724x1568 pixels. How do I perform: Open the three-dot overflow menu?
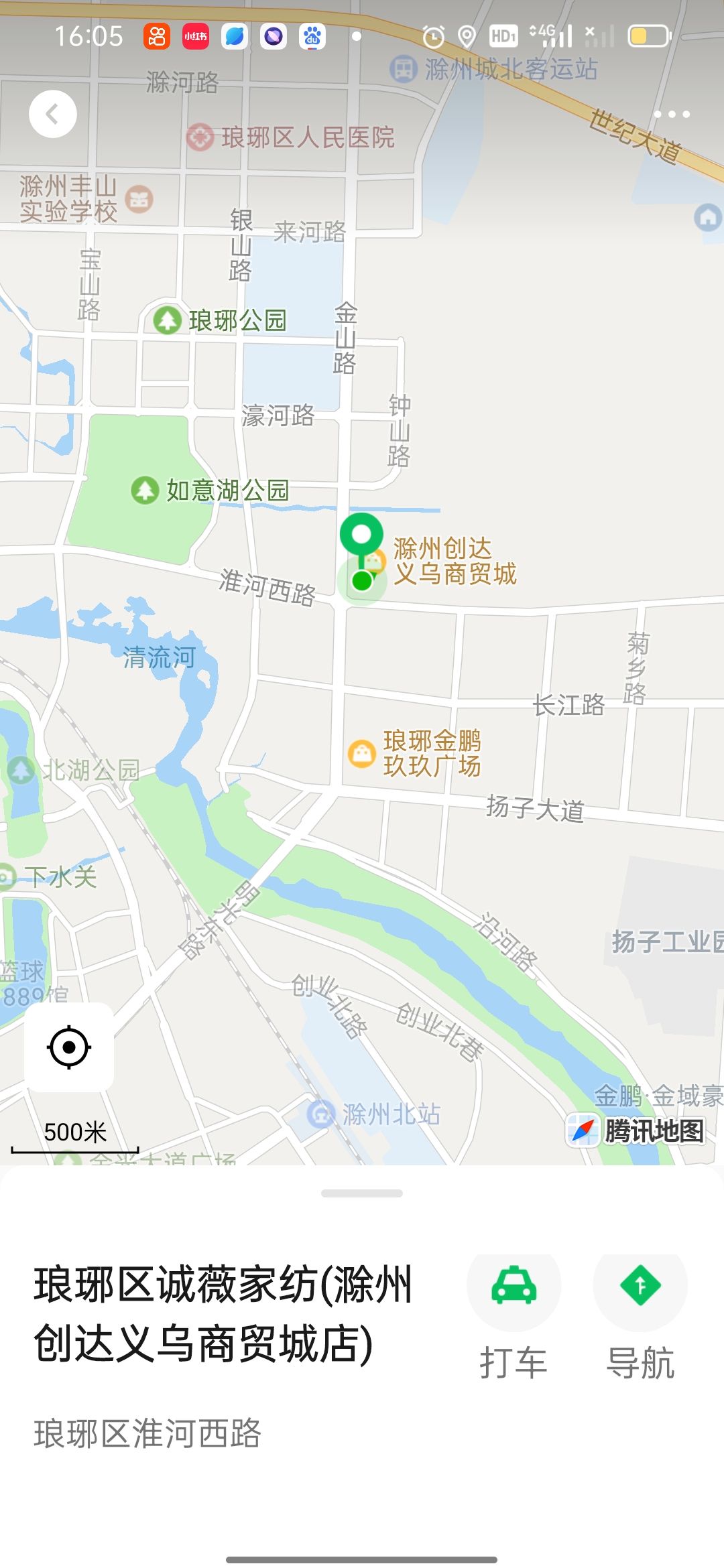point(671,115)
